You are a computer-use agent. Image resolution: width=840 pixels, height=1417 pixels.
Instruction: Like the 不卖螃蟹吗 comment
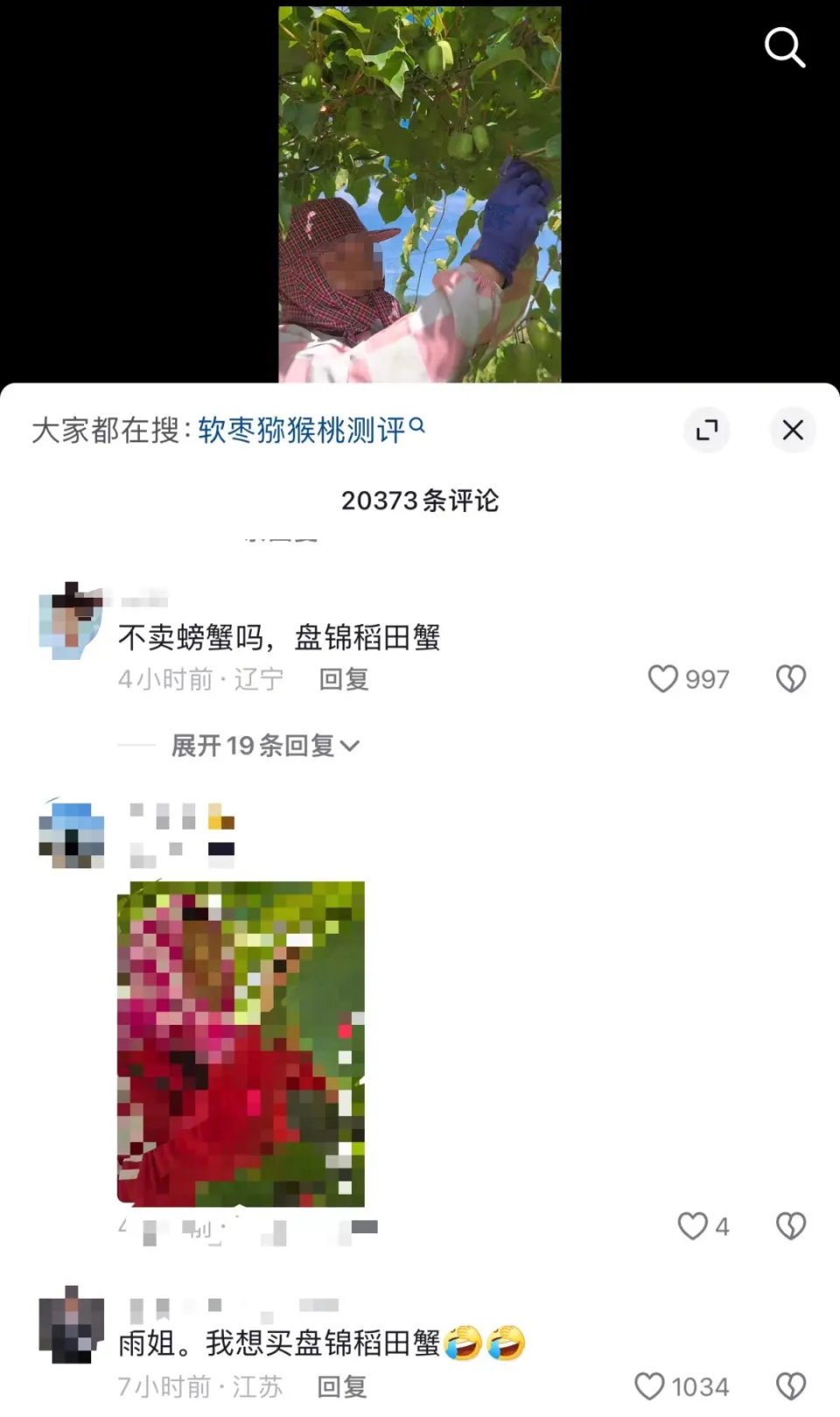pos(663,679)
